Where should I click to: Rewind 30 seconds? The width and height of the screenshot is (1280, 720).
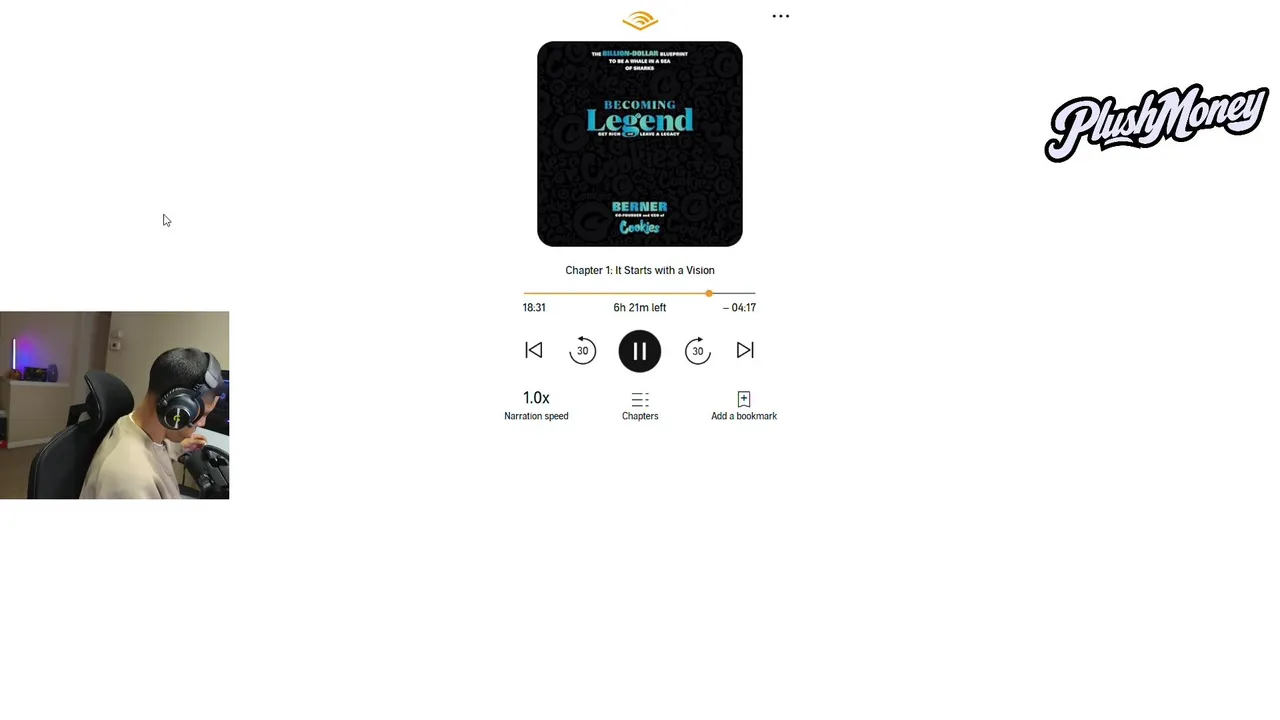[x=582, y=350]
